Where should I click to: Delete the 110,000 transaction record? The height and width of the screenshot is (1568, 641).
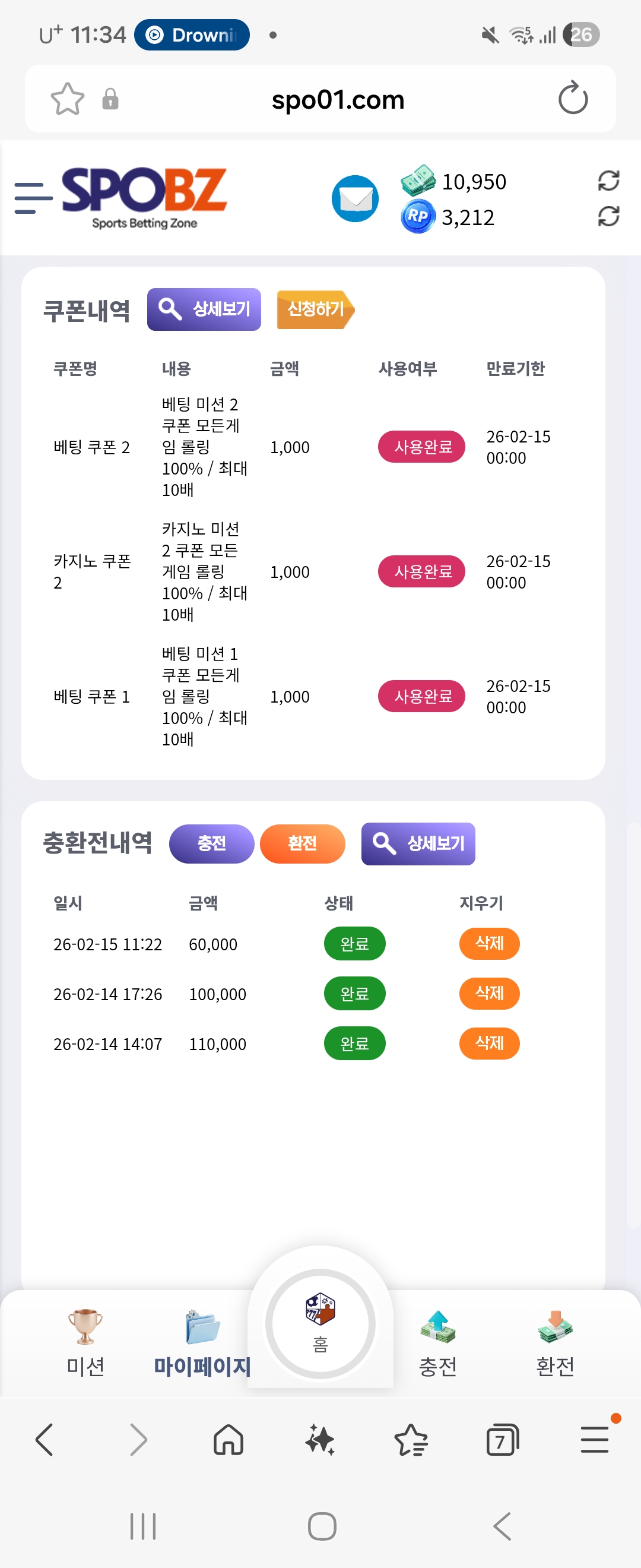tap(489, 1044)
